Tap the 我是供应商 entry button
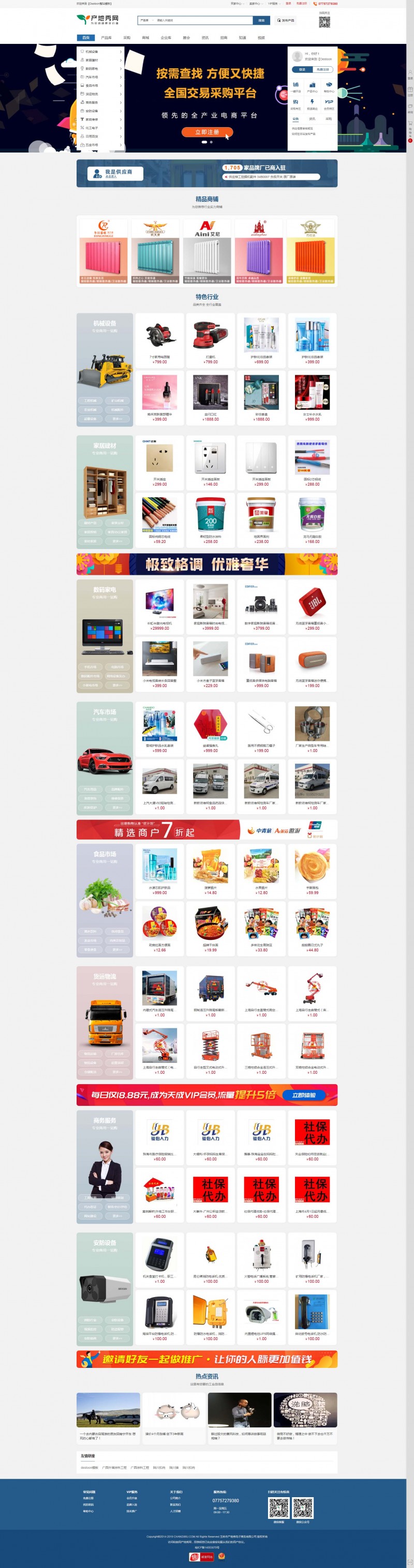The width and height of the screenshot is (414, 1568). coord(115,174)
